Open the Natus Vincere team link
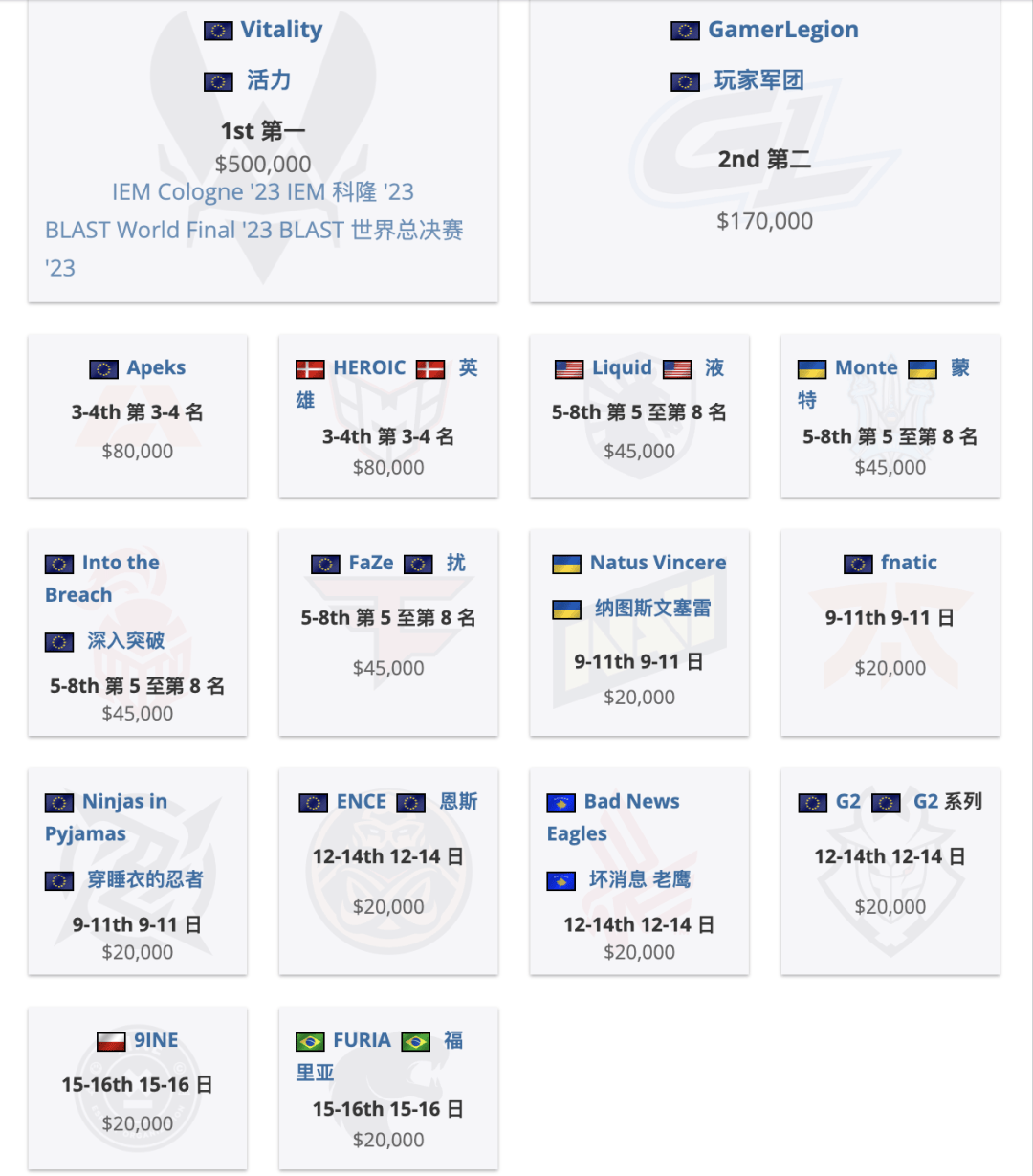Image resolution: width=1033 pixels, height=1176 pixels. coord(658,563)
